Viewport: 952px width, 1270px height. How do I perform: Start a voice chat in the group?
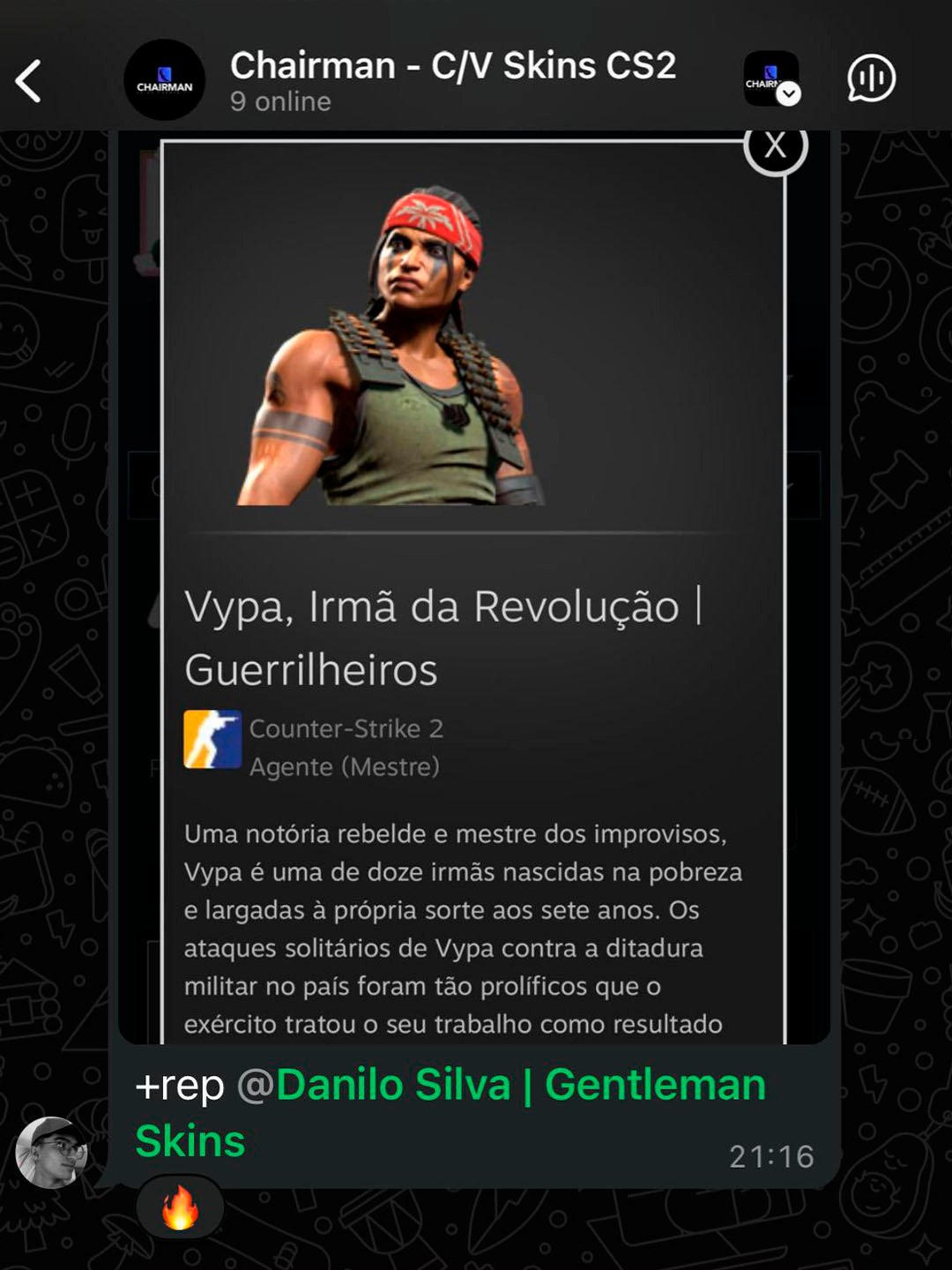871,78
